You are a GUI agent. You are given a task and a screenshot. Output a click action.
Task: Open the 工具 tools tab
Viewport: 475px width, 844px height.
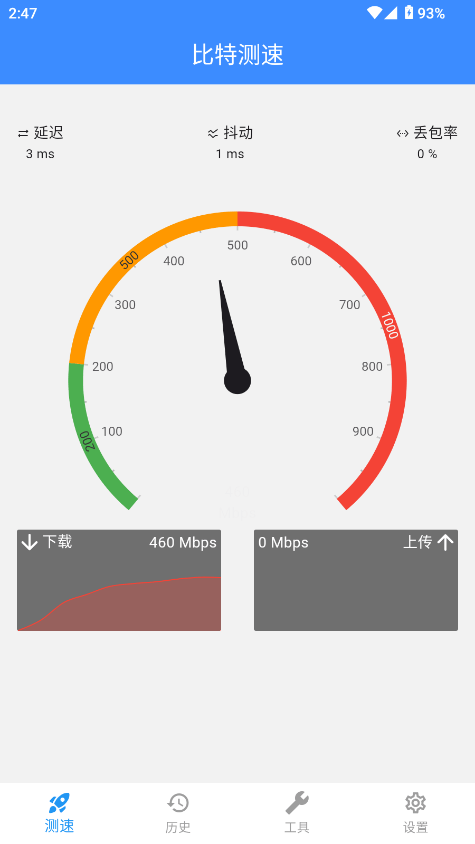(297, 813)
